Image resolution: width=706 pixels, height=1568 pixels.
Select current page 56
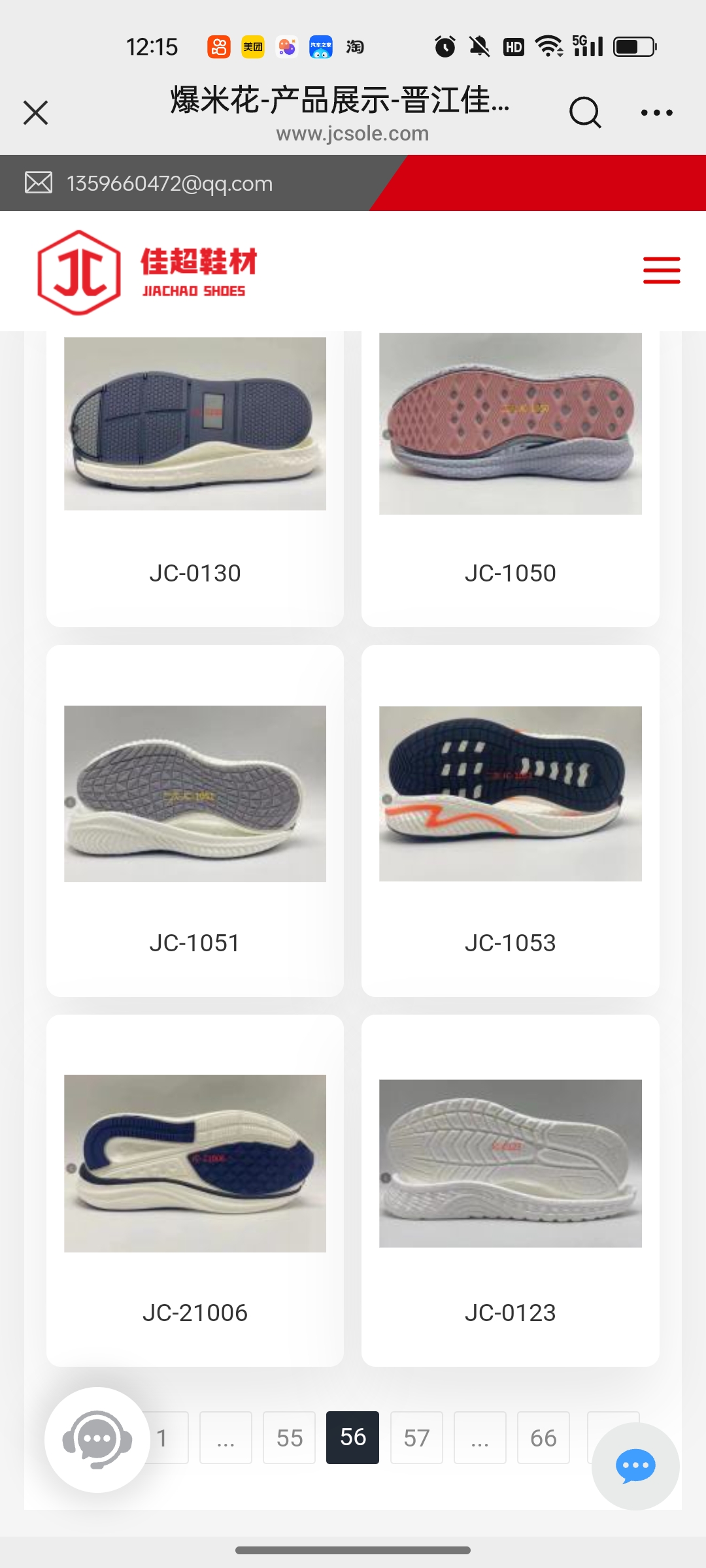pyautogui.click(x=352, y=1437)
